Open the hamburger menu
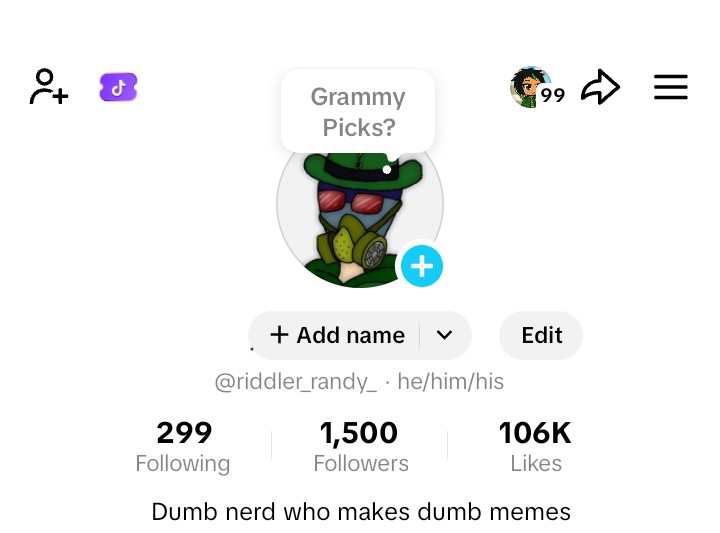 pos(670,87)
